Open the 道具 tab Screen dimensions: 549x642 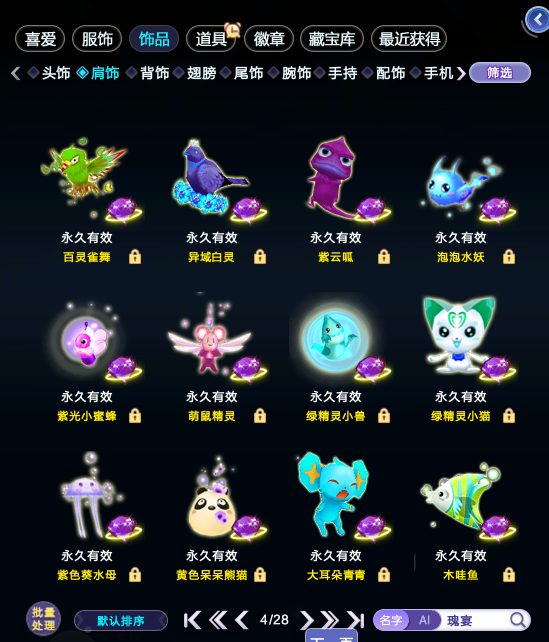211,39
